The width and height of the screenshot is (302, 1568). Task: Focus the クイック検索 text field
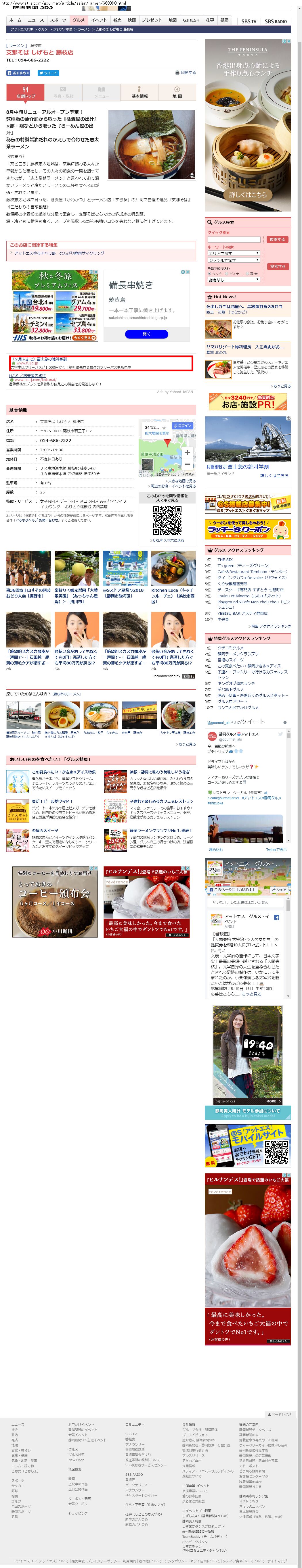click(x=234, y=239)
